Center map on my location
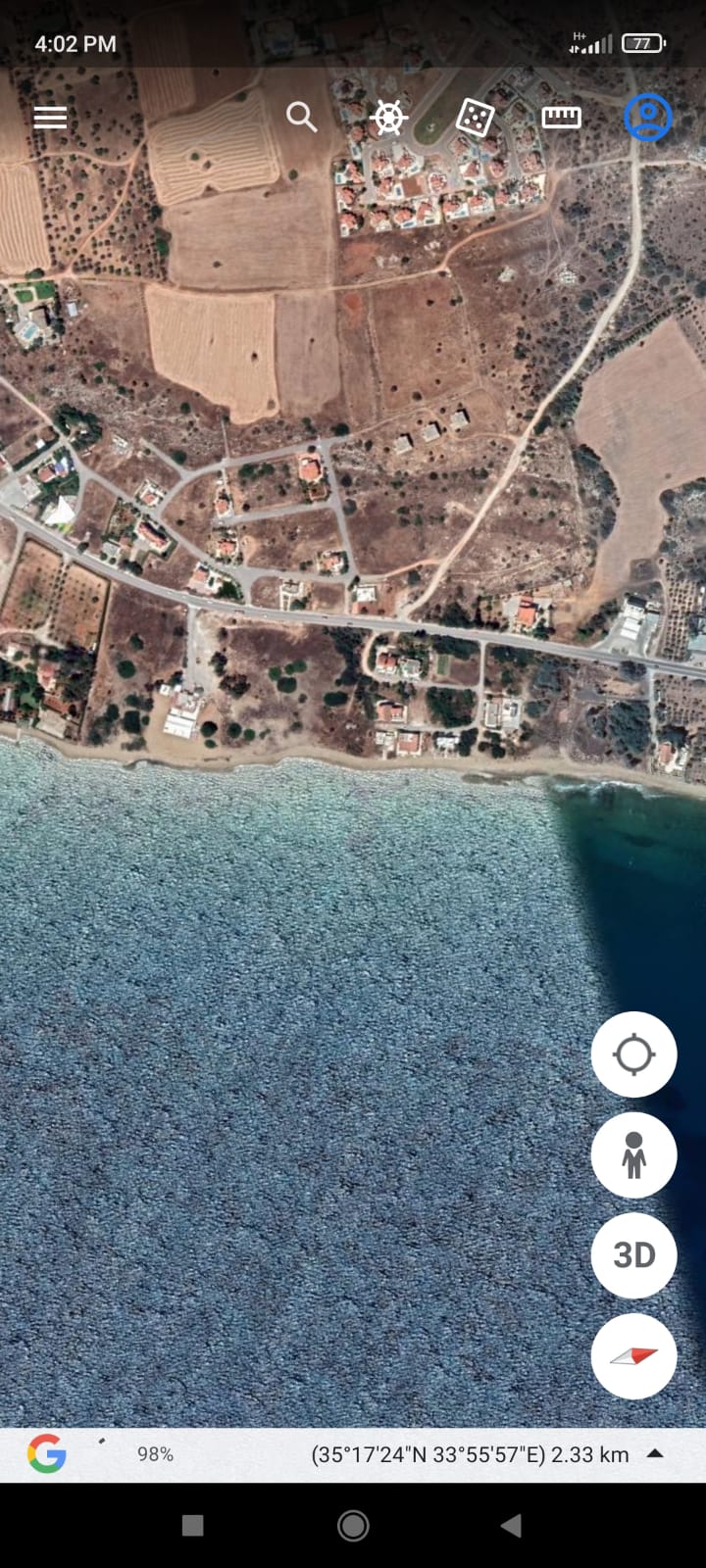Image resolution: width=706 pixels, height=1568 pixels. click(633, 1054)
